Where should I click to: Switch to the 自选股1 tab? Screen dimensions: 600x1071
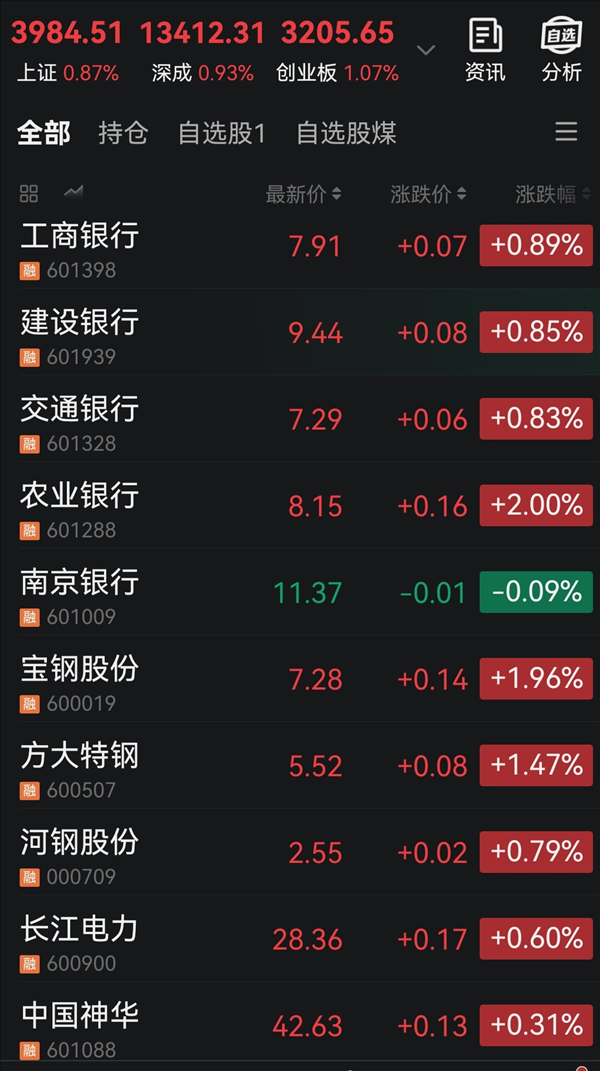pyautogui.click(x=222, y=133)
